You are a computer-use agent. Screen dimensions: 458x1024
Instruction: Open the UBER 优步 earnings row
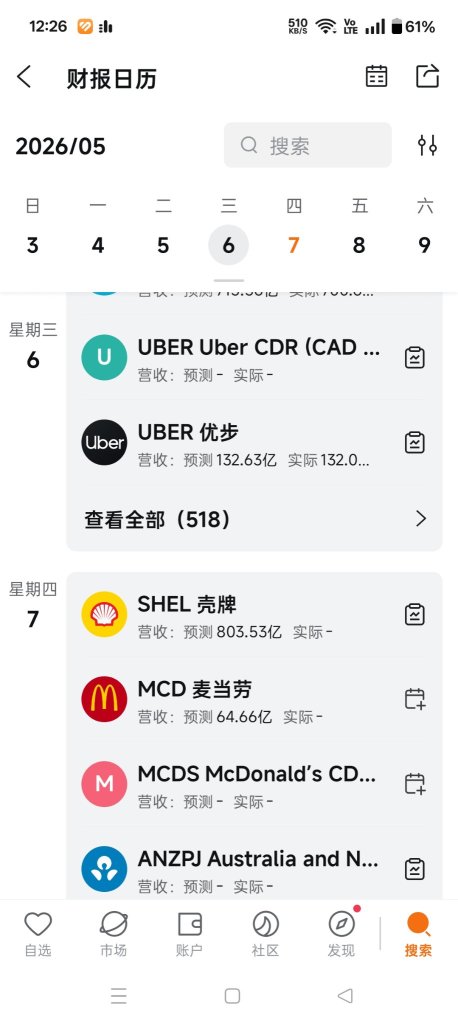[254, 443]
